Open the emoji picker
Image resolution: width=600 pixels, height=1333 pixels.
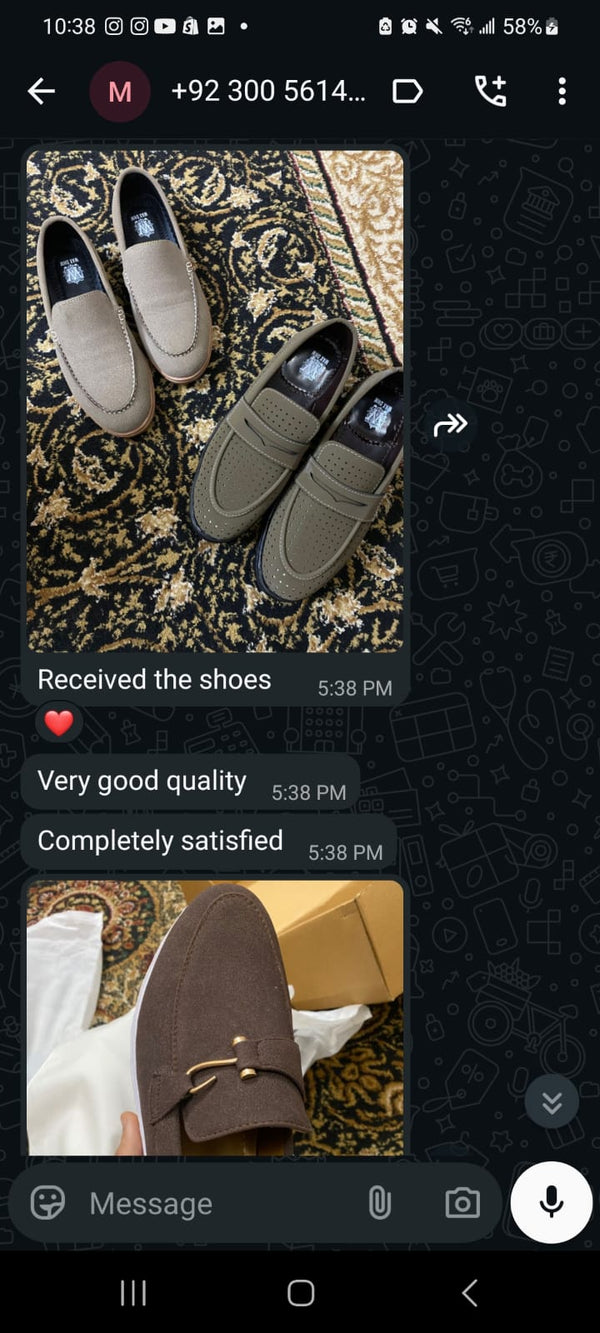(48, 1203)
